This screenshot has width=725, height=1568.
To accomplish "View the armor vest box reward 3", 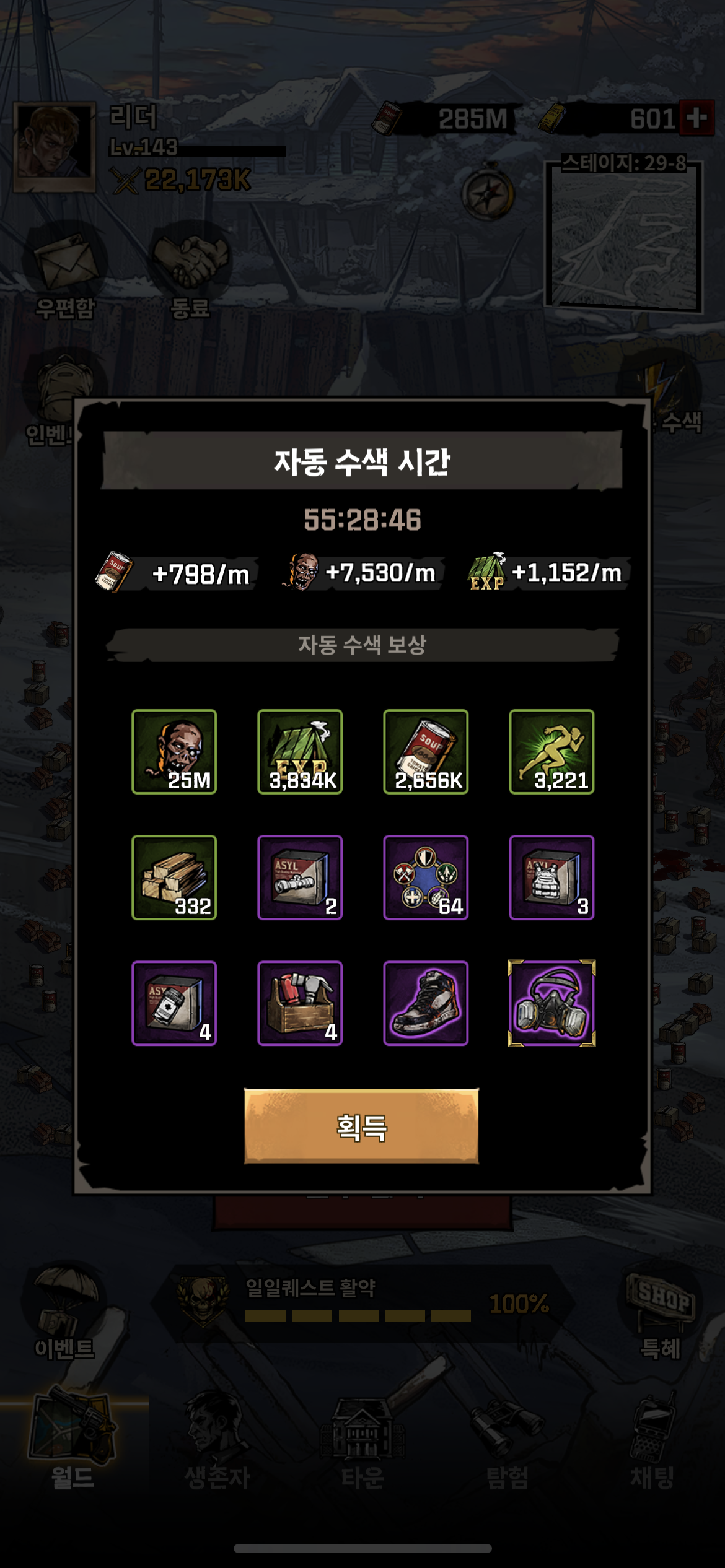I will [x=551, y=878].
